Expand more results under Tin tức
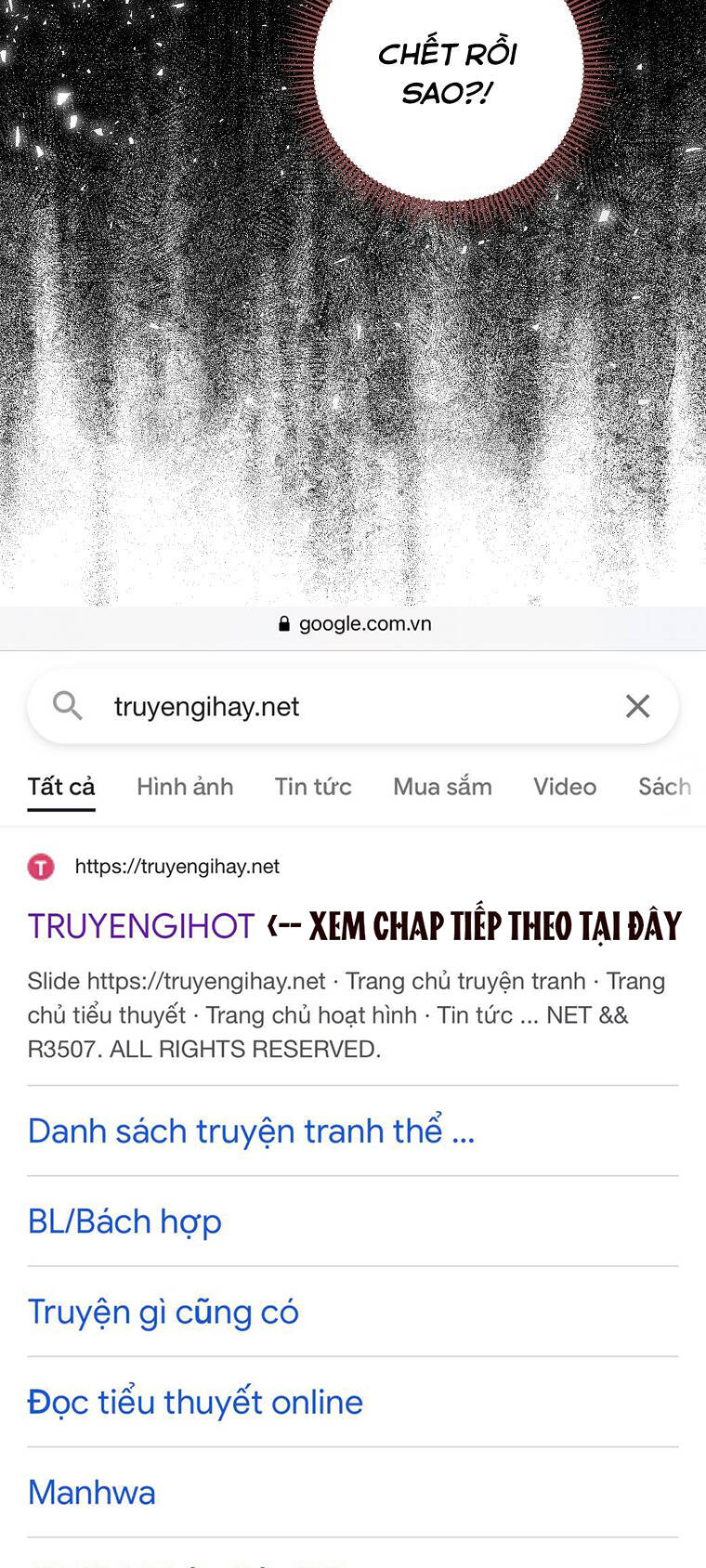This screenshot has height=1568, width=706. click(313, 787)
